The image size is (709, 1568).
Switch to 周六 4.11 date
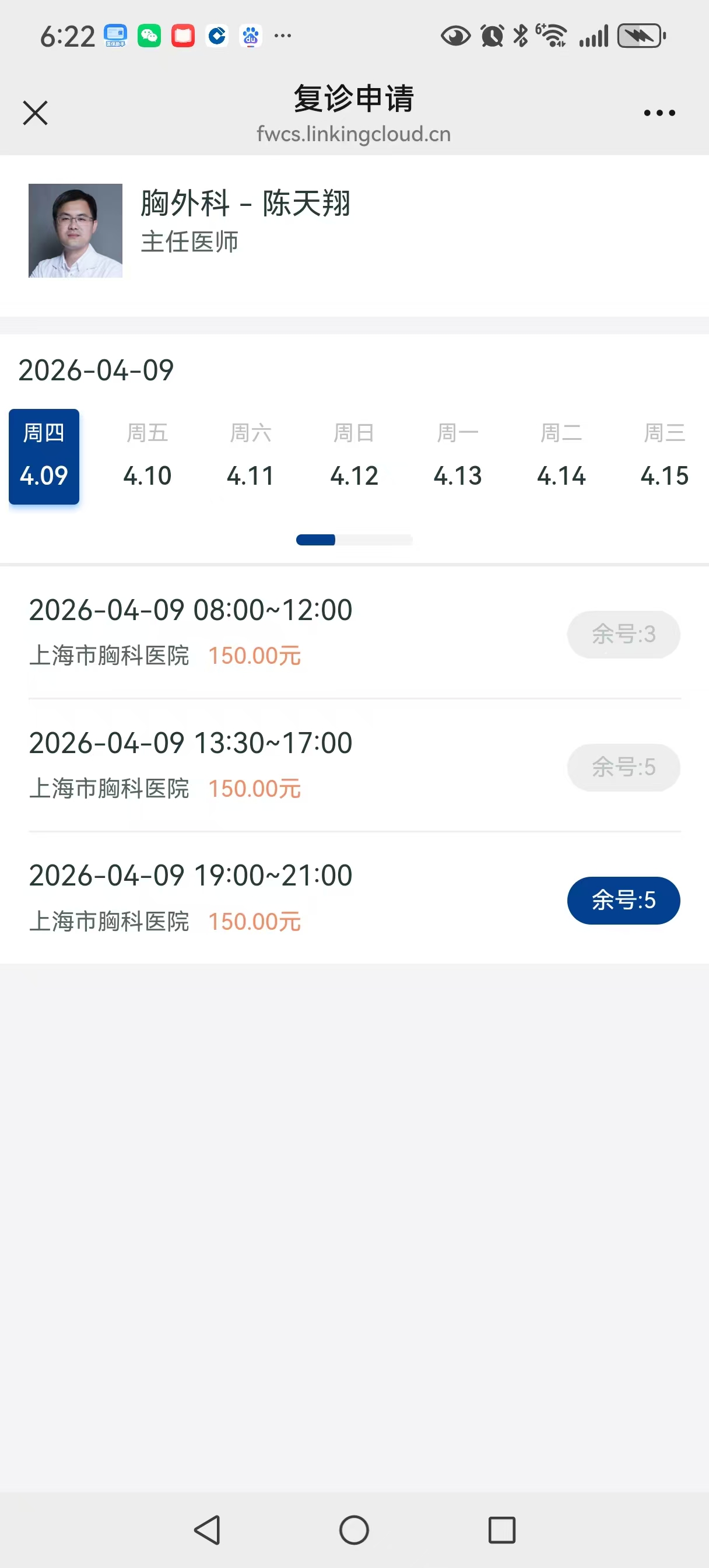coord(251,457)
